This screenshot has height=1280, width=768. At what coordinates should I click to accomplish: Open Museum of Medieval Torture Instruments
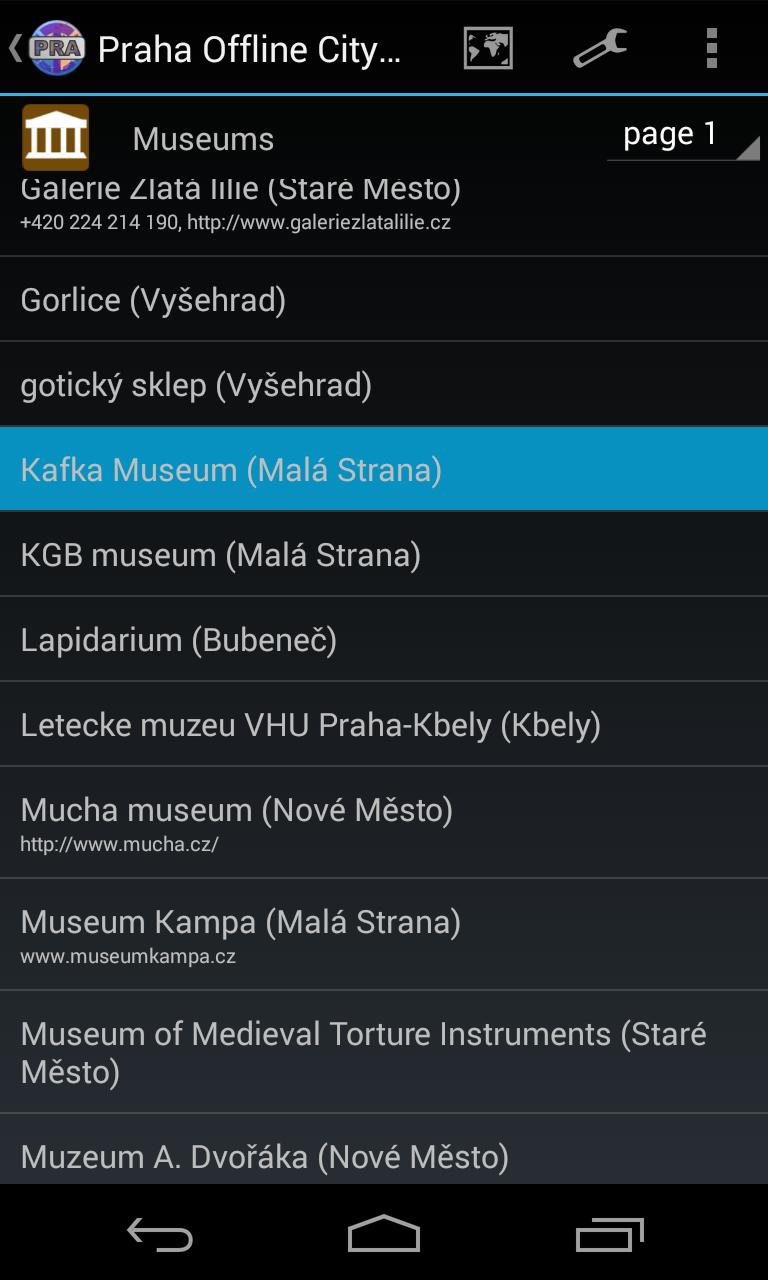(x=384, y=1052)
